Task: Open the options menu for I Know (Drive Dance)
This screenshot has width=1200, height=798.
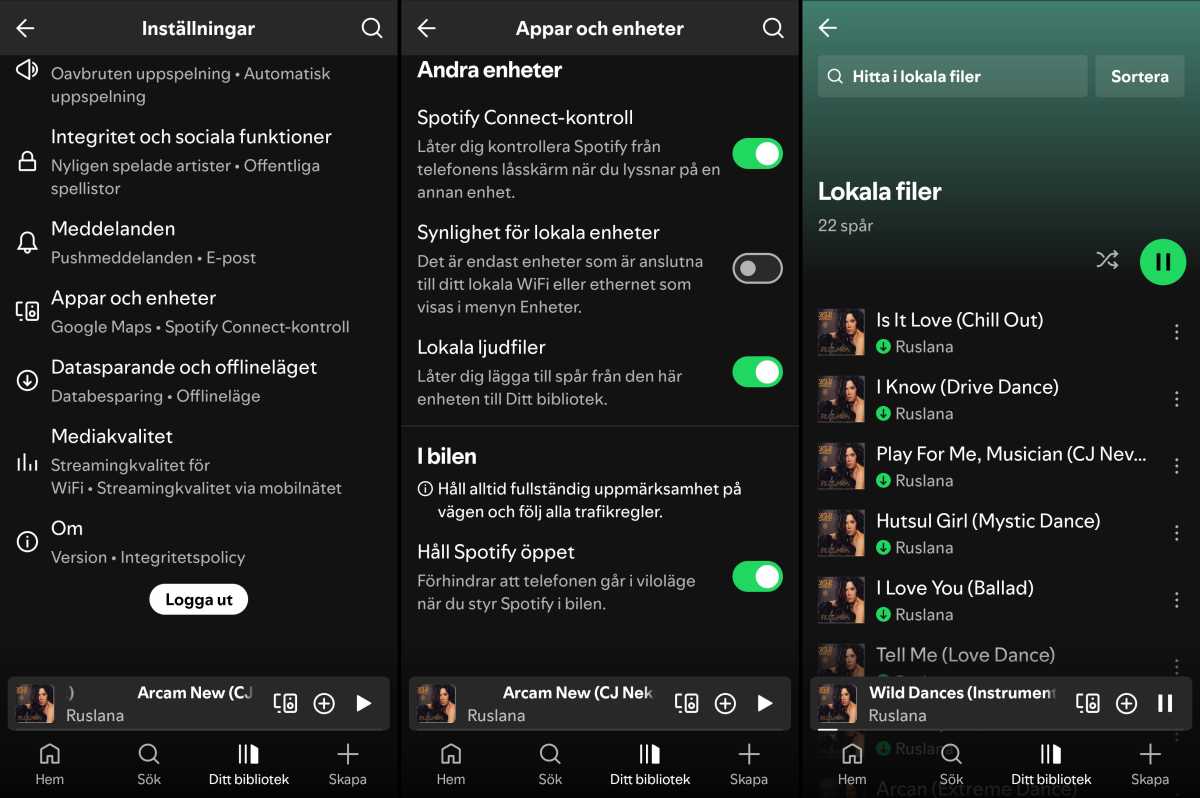Action: coord(1176,399)
